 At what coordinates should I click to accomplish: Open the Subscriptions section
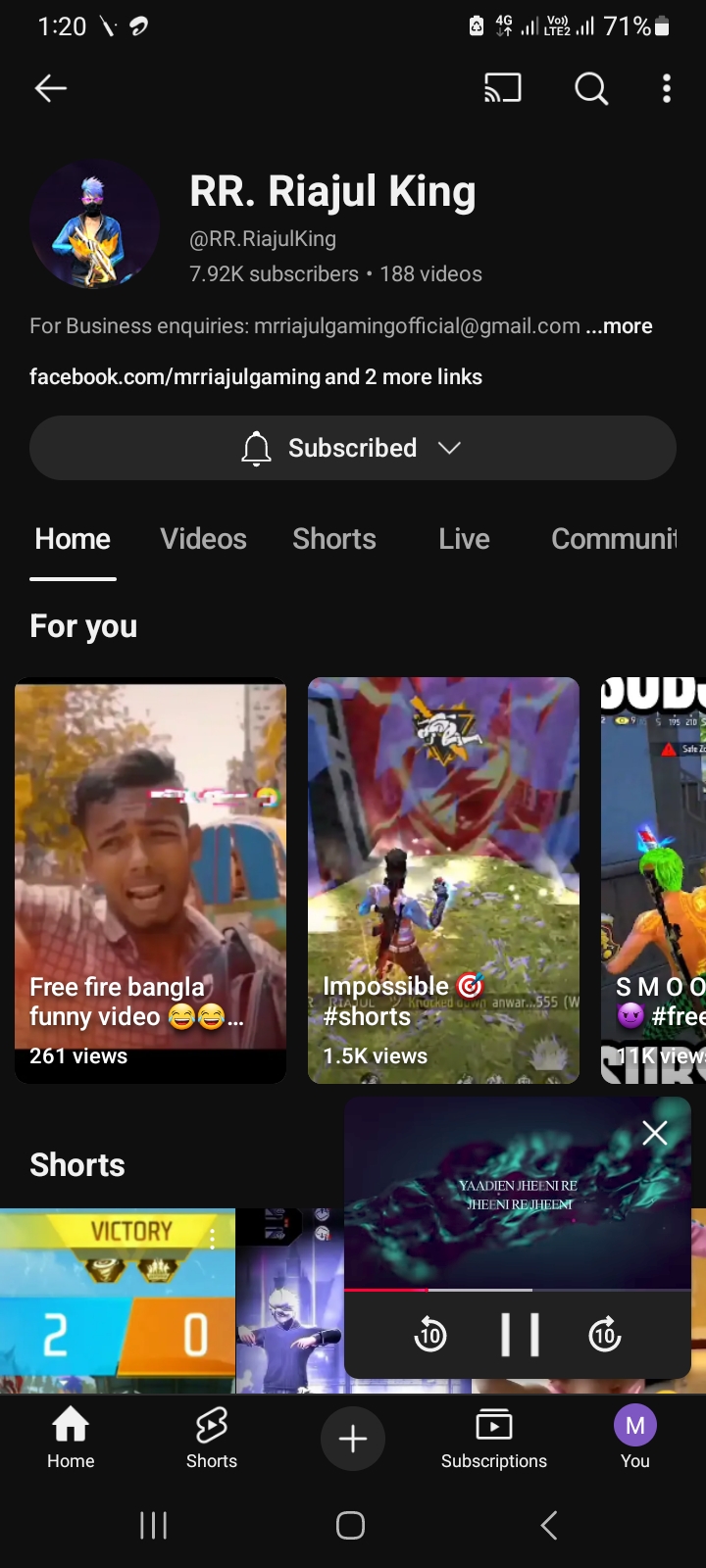[494, 1438]
